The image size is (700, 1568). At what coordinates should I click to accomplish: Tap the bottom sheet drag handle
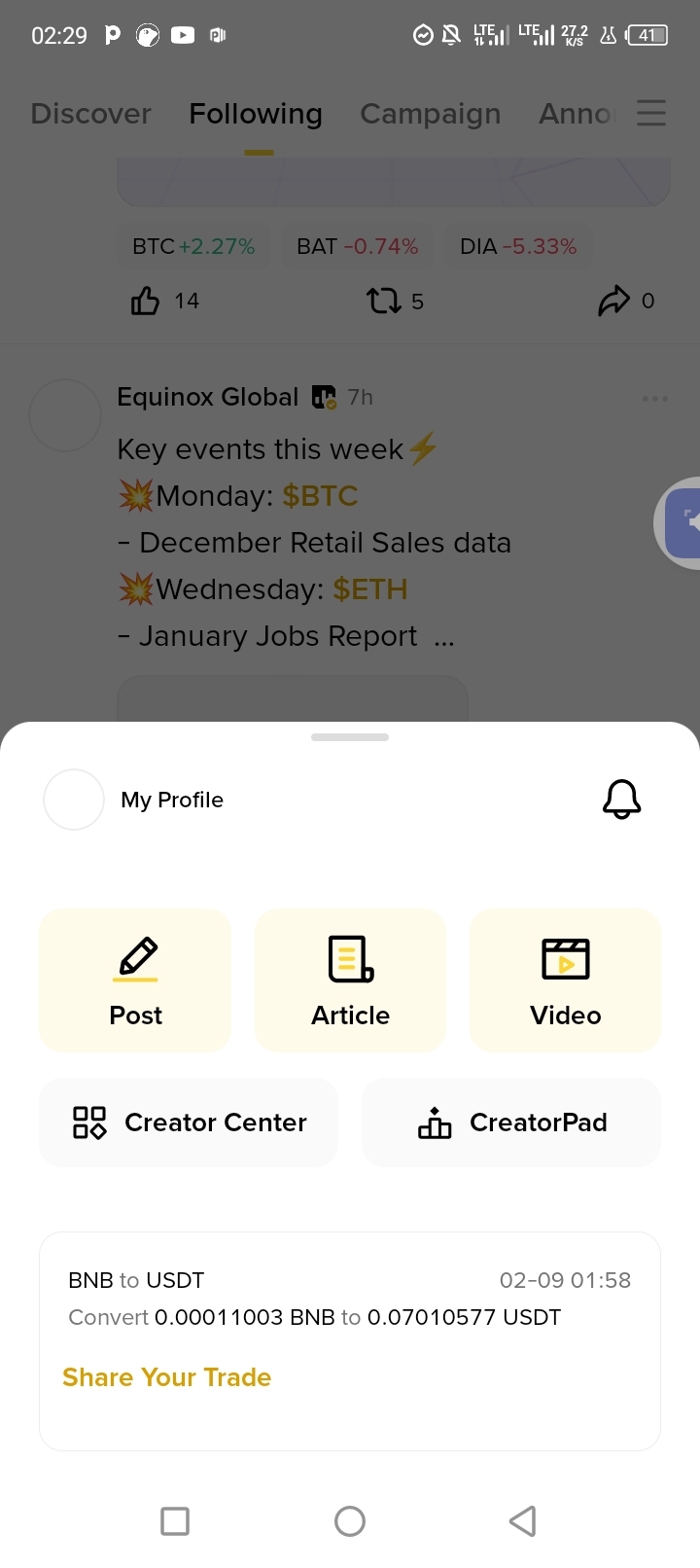pyautogui.click(x=350, y=737)
